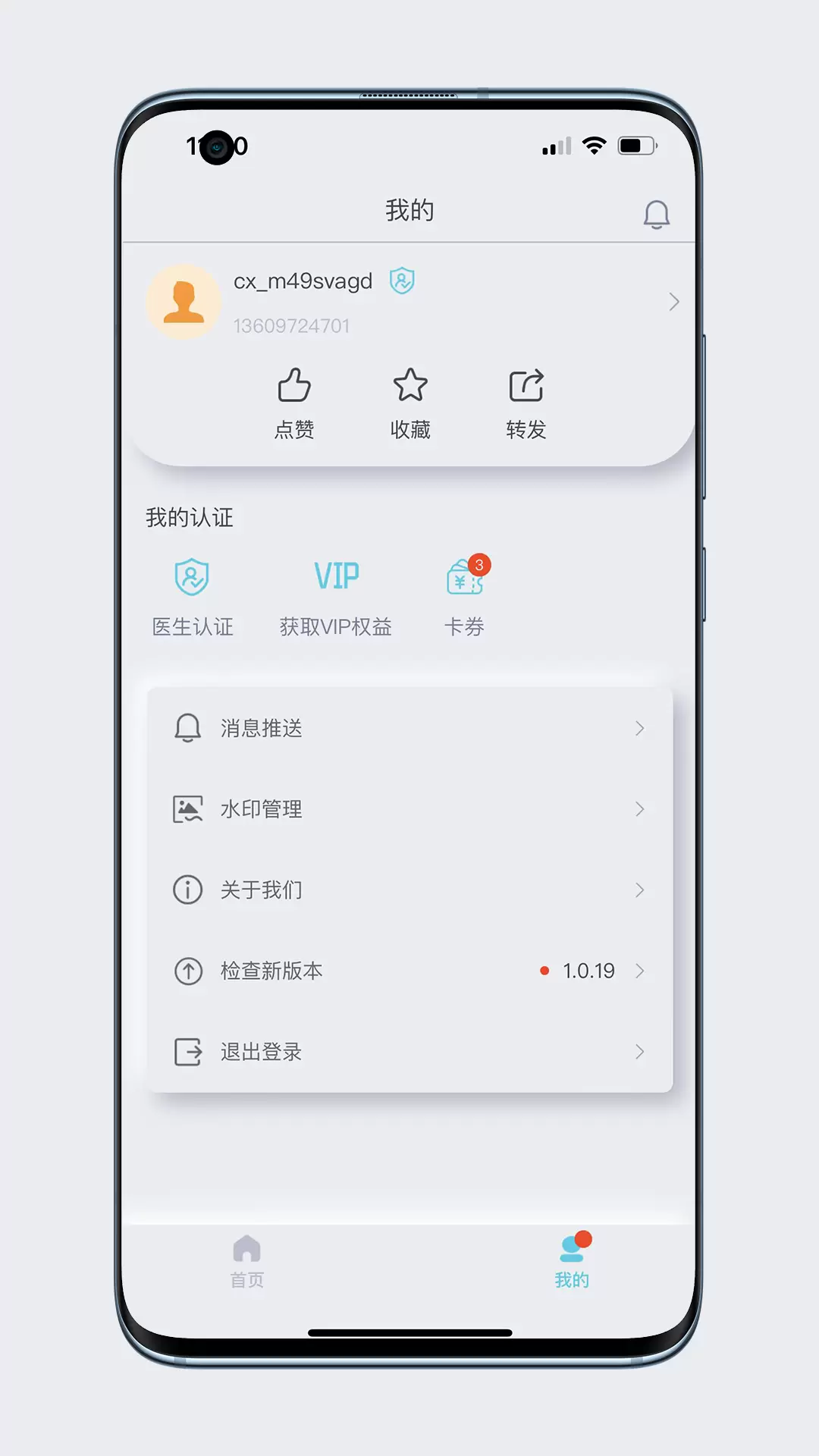
Task: Open the notifications bell in the header
Action: pos(656,215)
